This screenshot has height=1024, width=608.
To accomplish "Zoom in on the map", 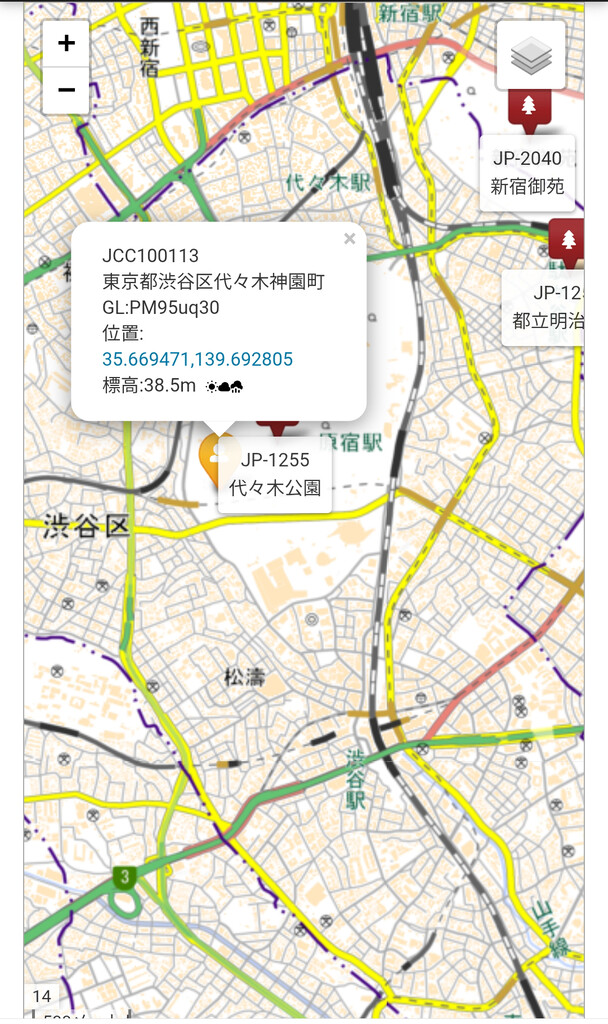I will click(x=66, y=44).
